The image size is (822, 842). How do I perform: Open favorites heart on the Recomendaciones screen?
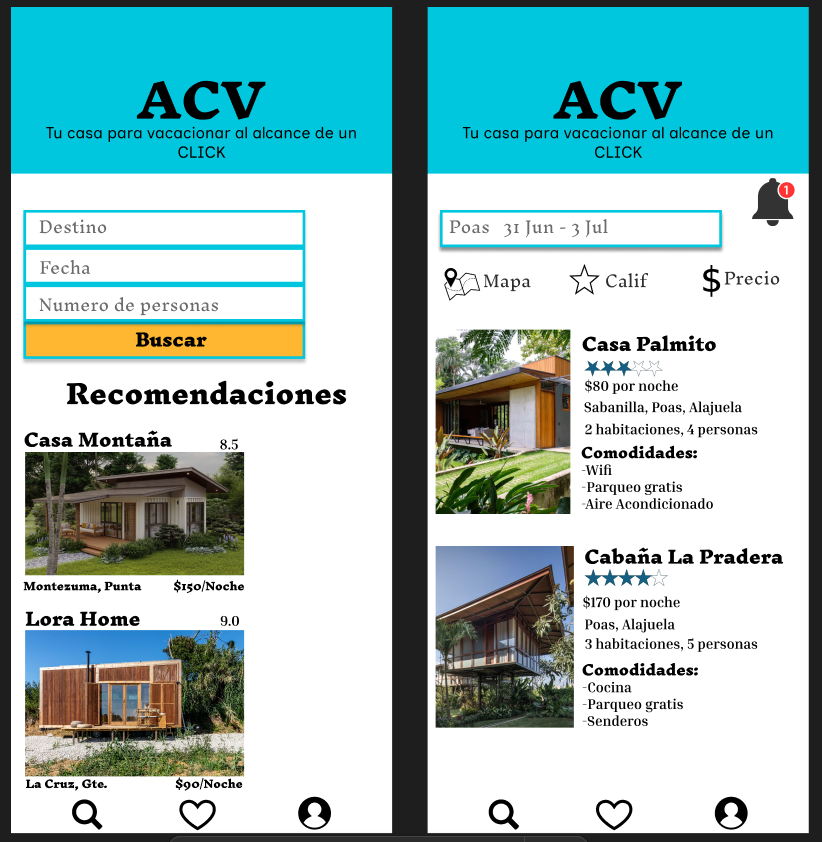pyautogui.click(x=198, y=814)
